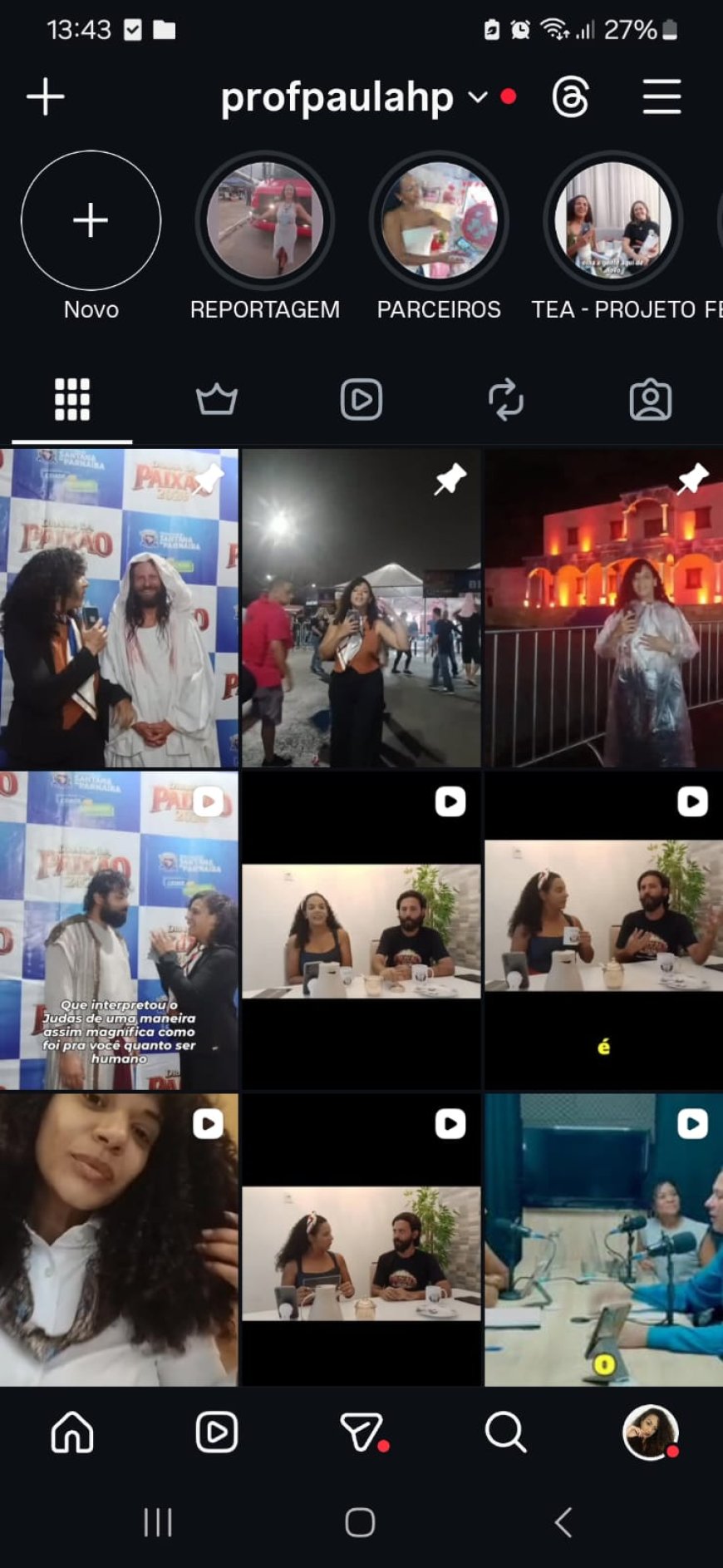723x1568 pixels.
Task: Go to the home feed
Action: [x=72, y=1432]
